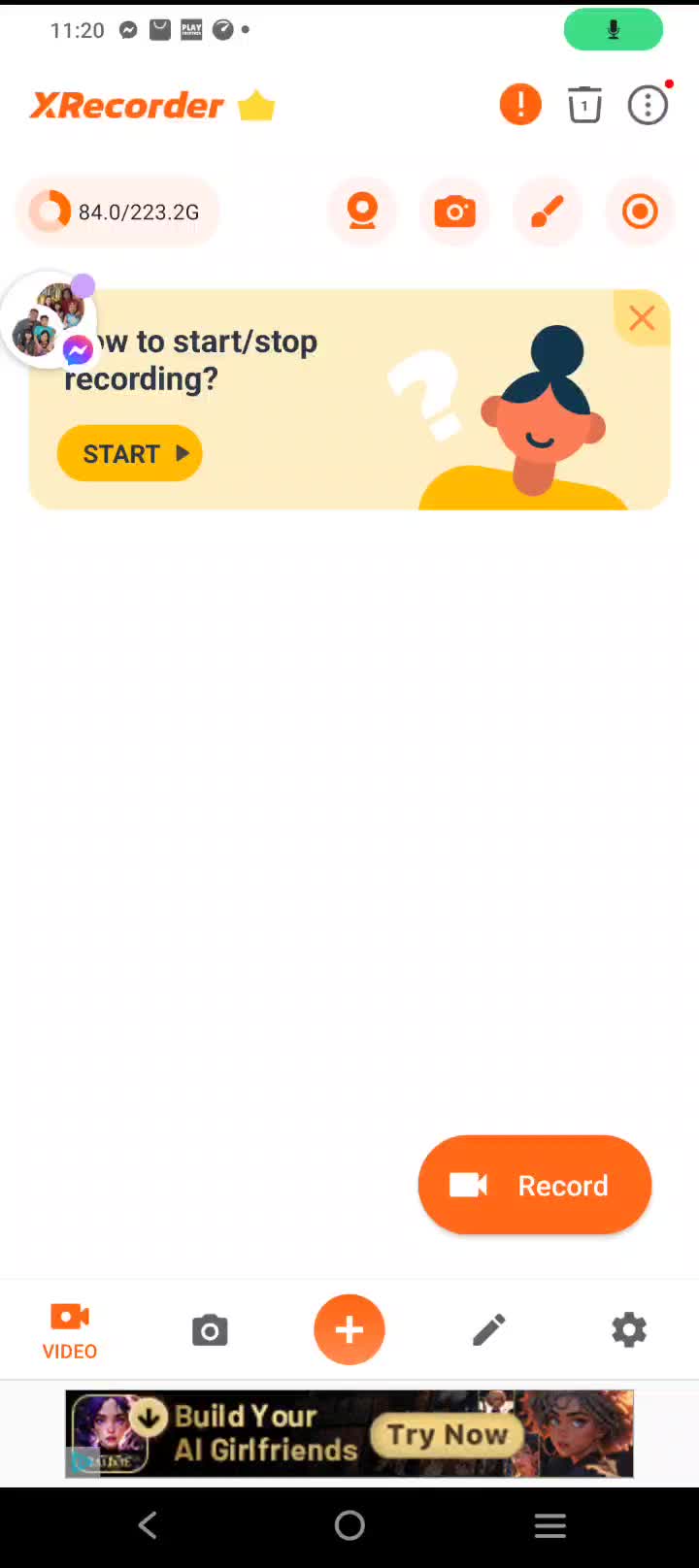Open the settings gear tab

pyautogui.click(x=629, y=1330)
